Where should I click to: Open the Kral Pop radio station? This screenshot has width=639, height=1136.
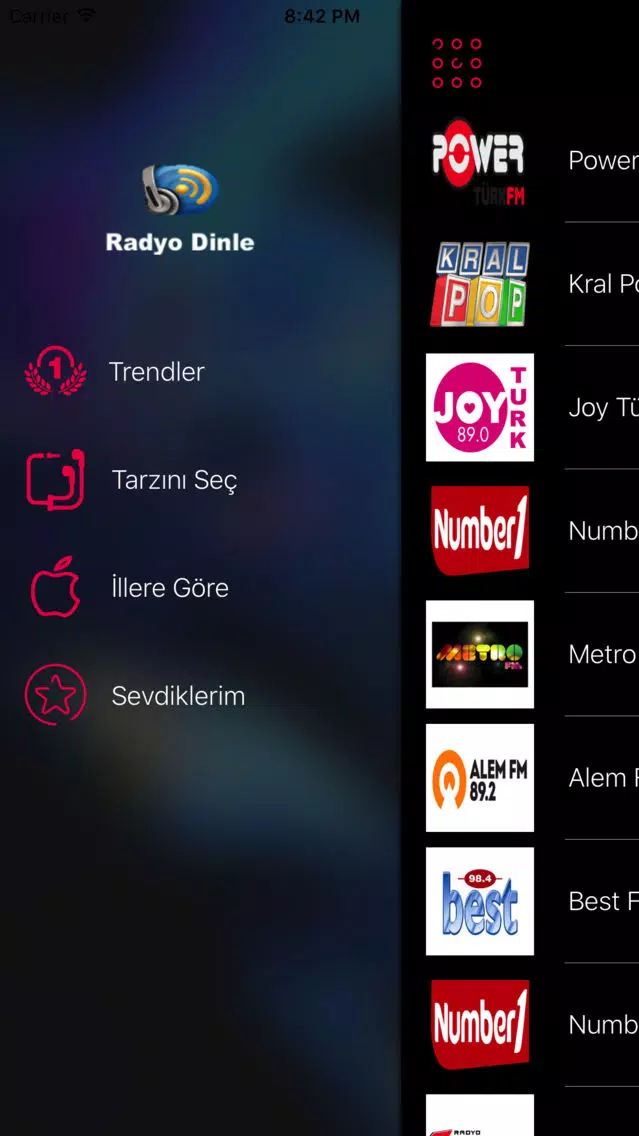point(530,284)
